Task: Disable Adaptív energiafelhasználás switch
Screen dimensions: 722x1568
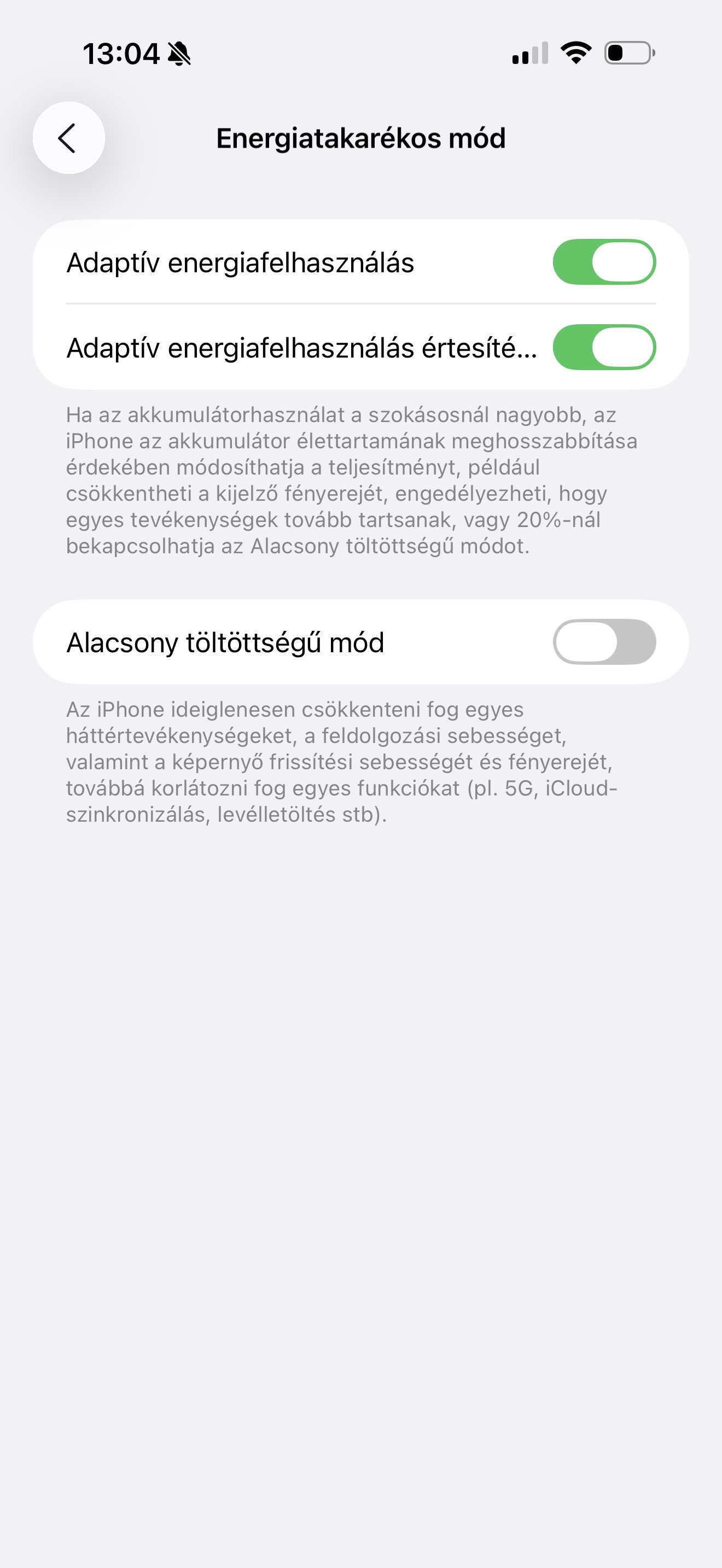Action: [x=603, y=262]
